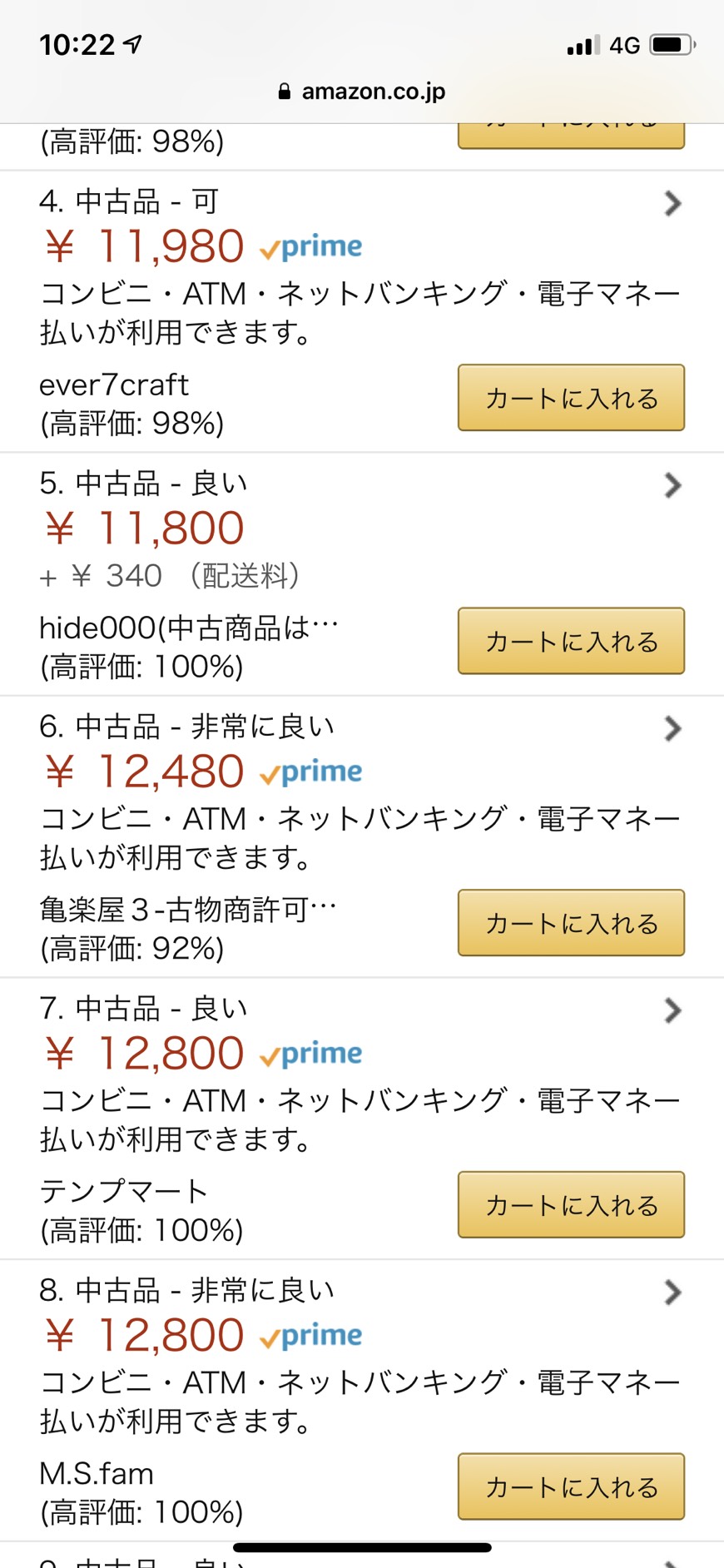Add ever7craft's ¥11,980 offer to cart
This screenshot has height=1568, width=724.
click(571, 398)
